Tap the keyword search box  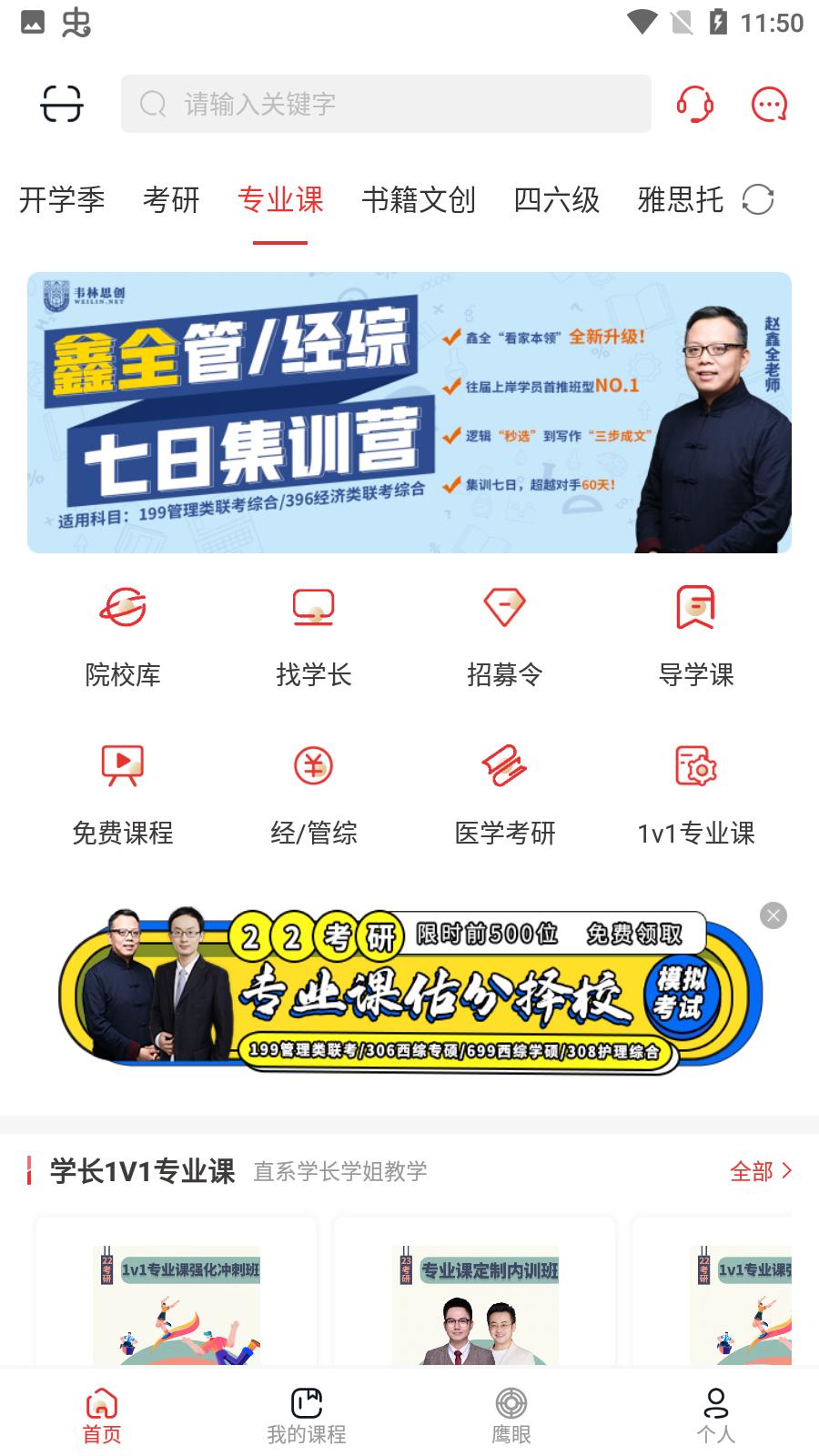coord(386,104)
